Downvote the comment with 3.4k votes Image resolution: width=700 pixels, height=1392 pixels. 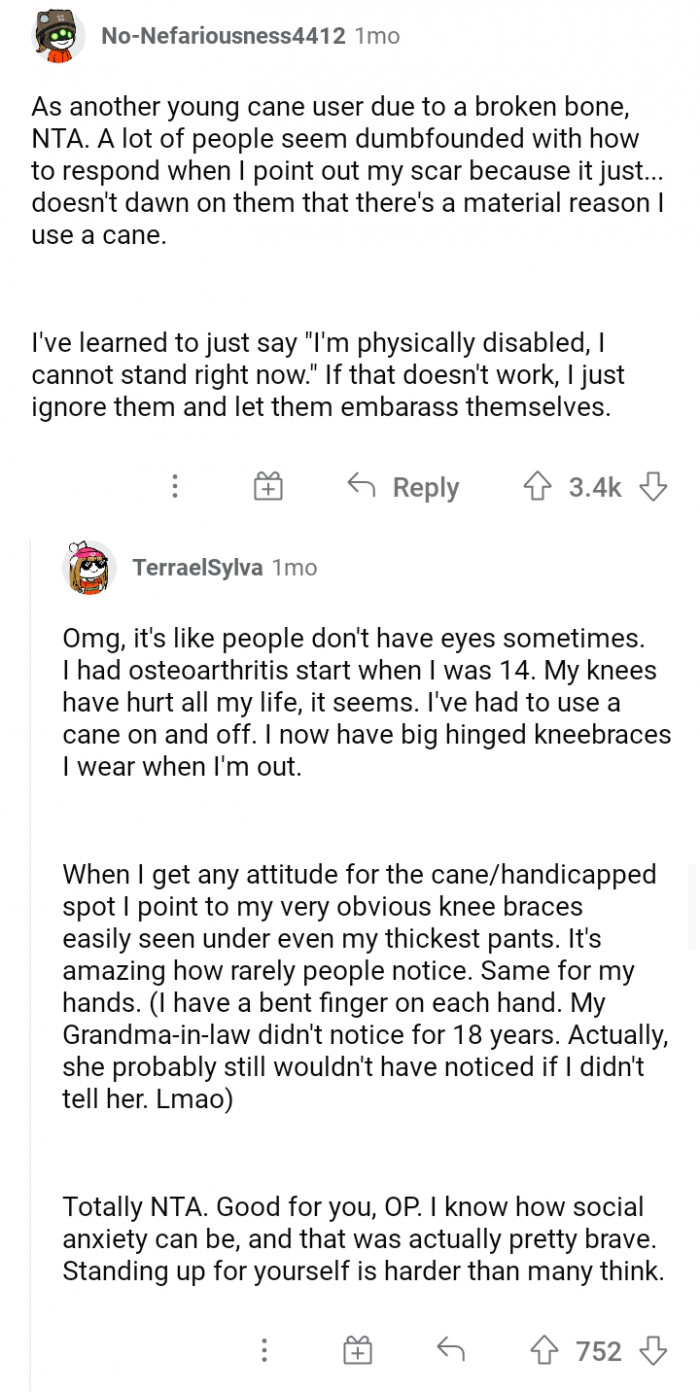pos(653,487)
